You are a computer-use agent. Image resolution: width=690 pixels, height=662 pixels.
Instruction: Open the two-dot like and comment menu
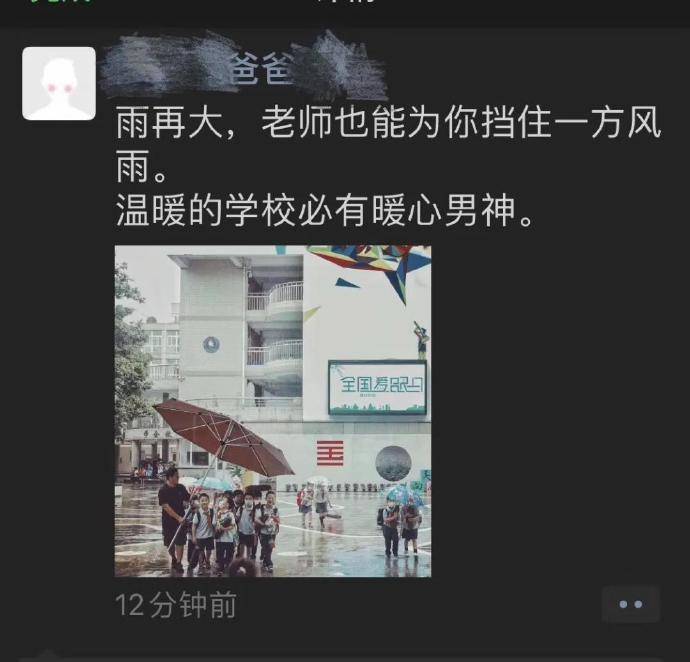pos(630,604)
